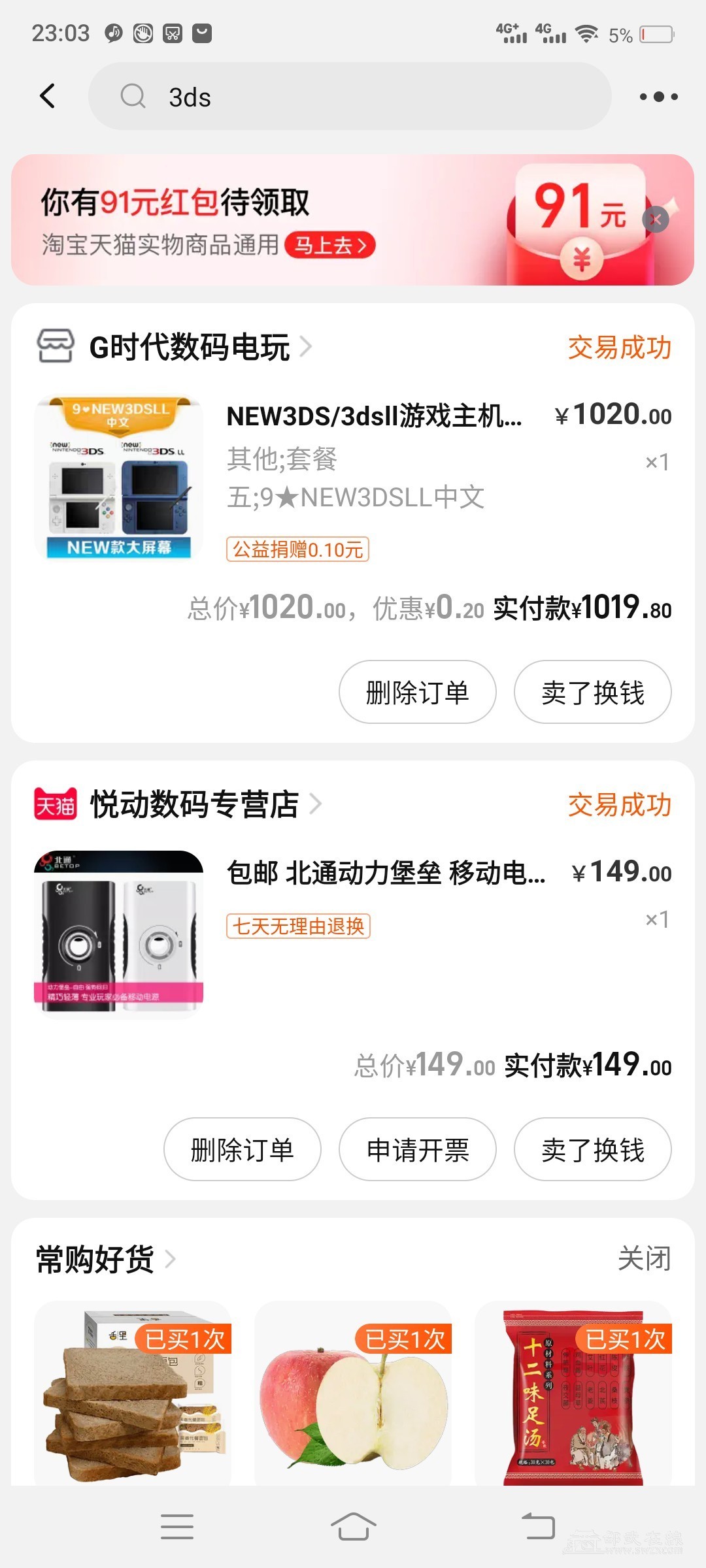Tap the search field containing 3ds
Screen dimensions: 706x1568
pyautogui.click(x=350, y=97)
